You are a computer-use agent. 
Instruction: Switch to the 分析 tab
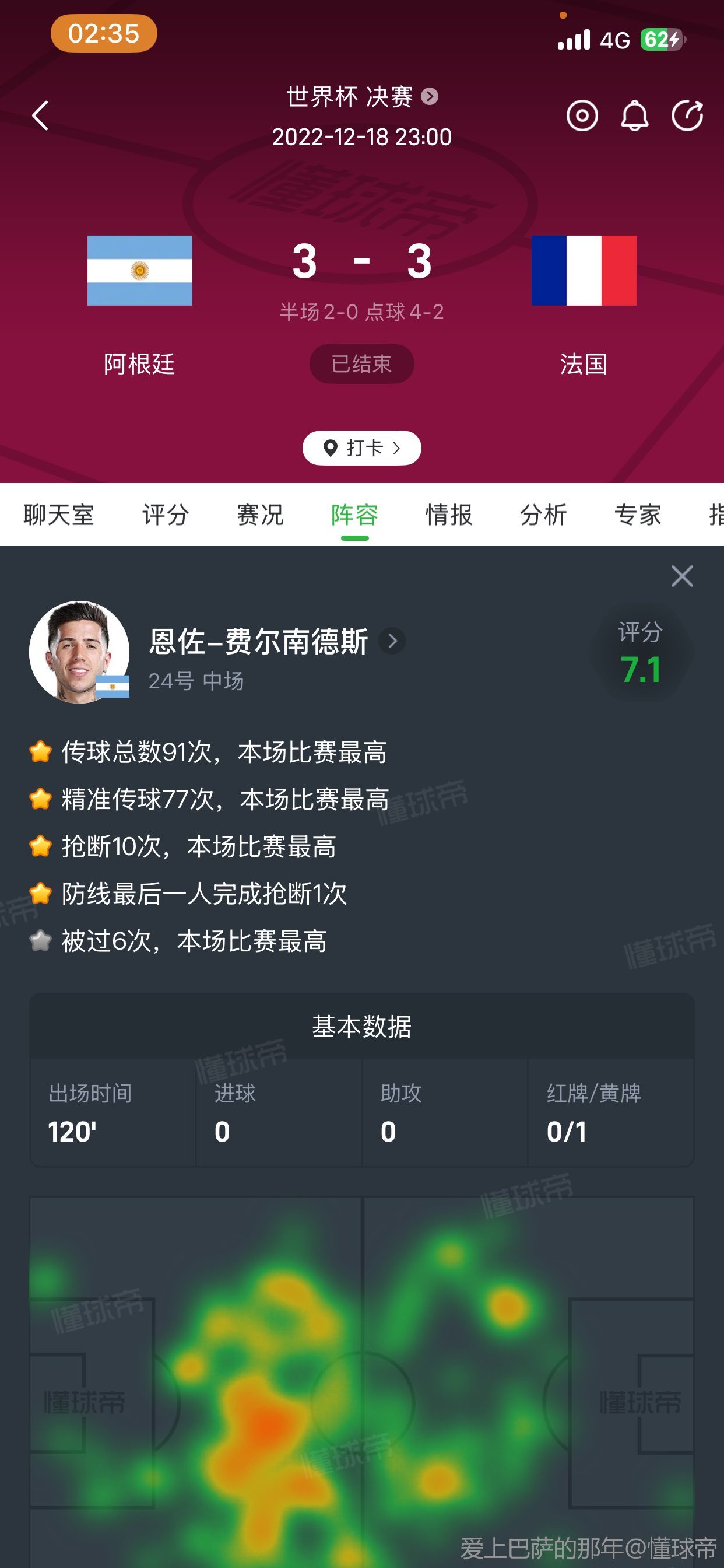click(x=543, y=515)
